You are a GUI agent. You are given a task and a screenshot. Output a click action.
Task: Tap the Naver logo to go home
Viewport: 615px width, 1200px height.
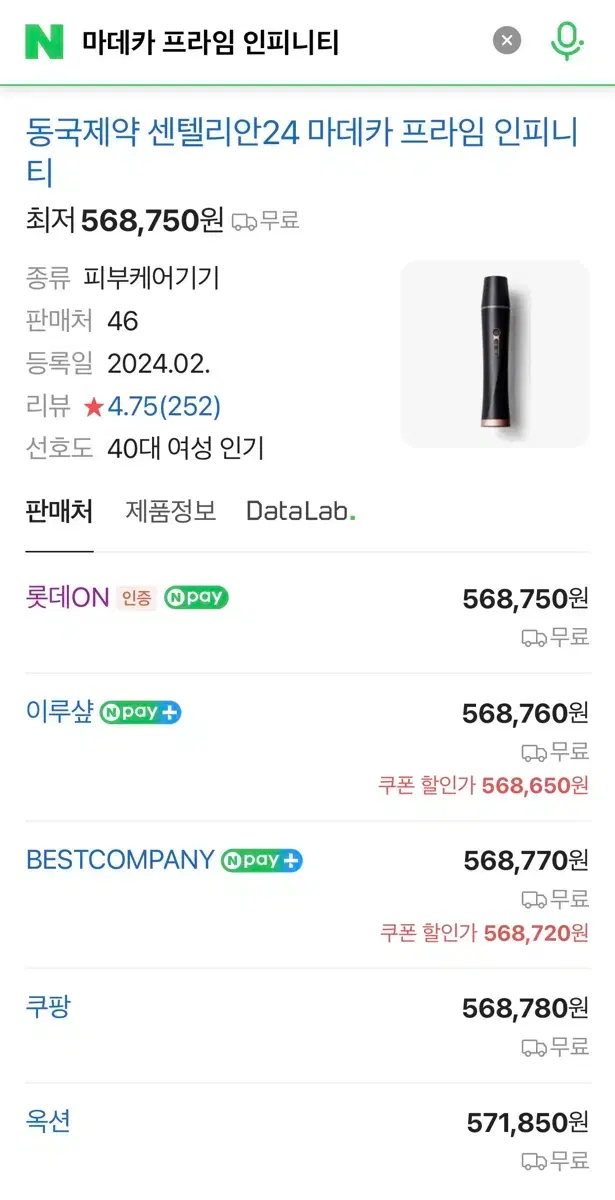(44, 42)
